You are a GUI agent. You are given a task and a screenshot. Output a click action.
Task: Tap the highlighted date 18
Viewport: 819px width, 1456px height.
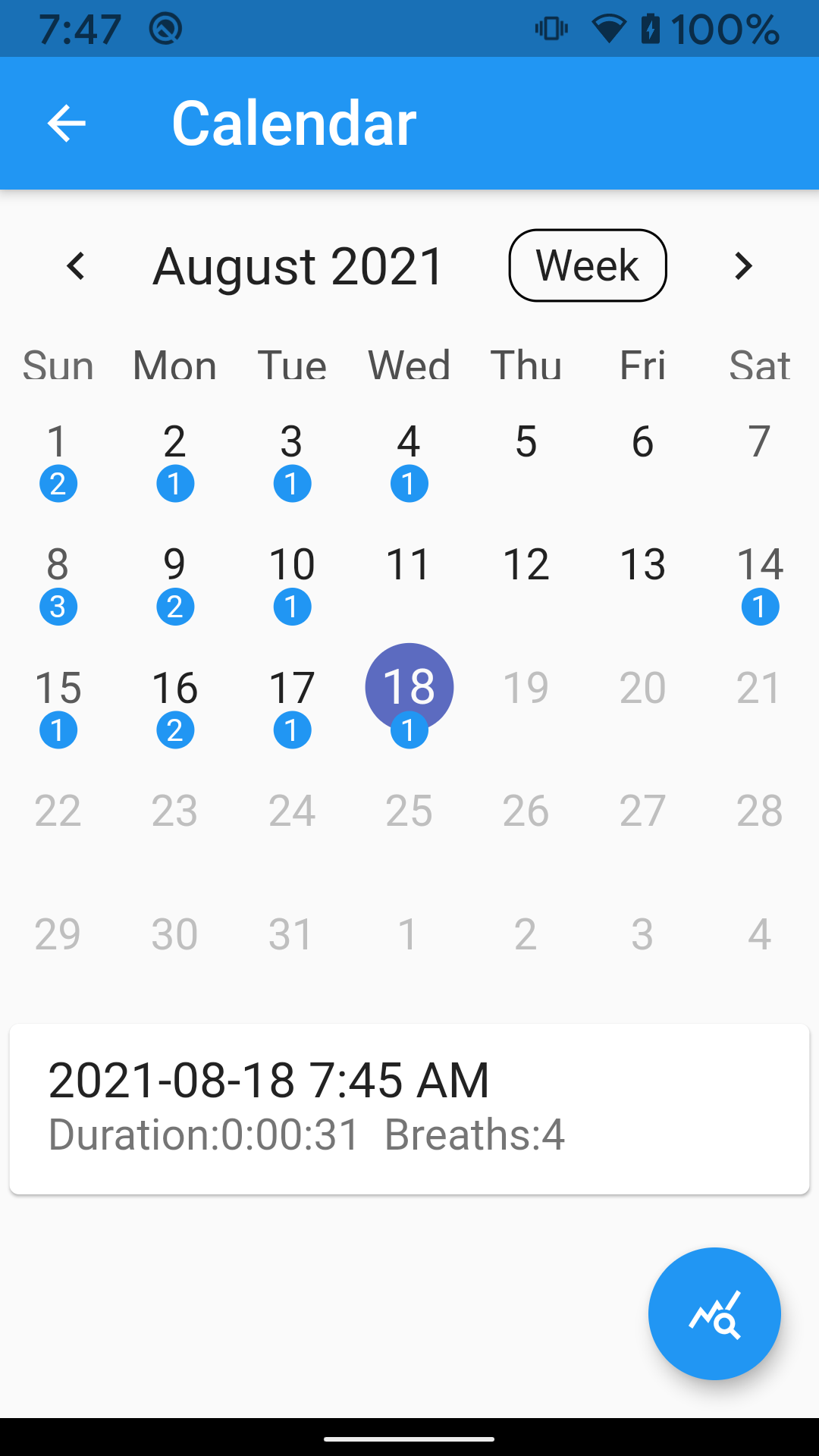tap(409, 687)
